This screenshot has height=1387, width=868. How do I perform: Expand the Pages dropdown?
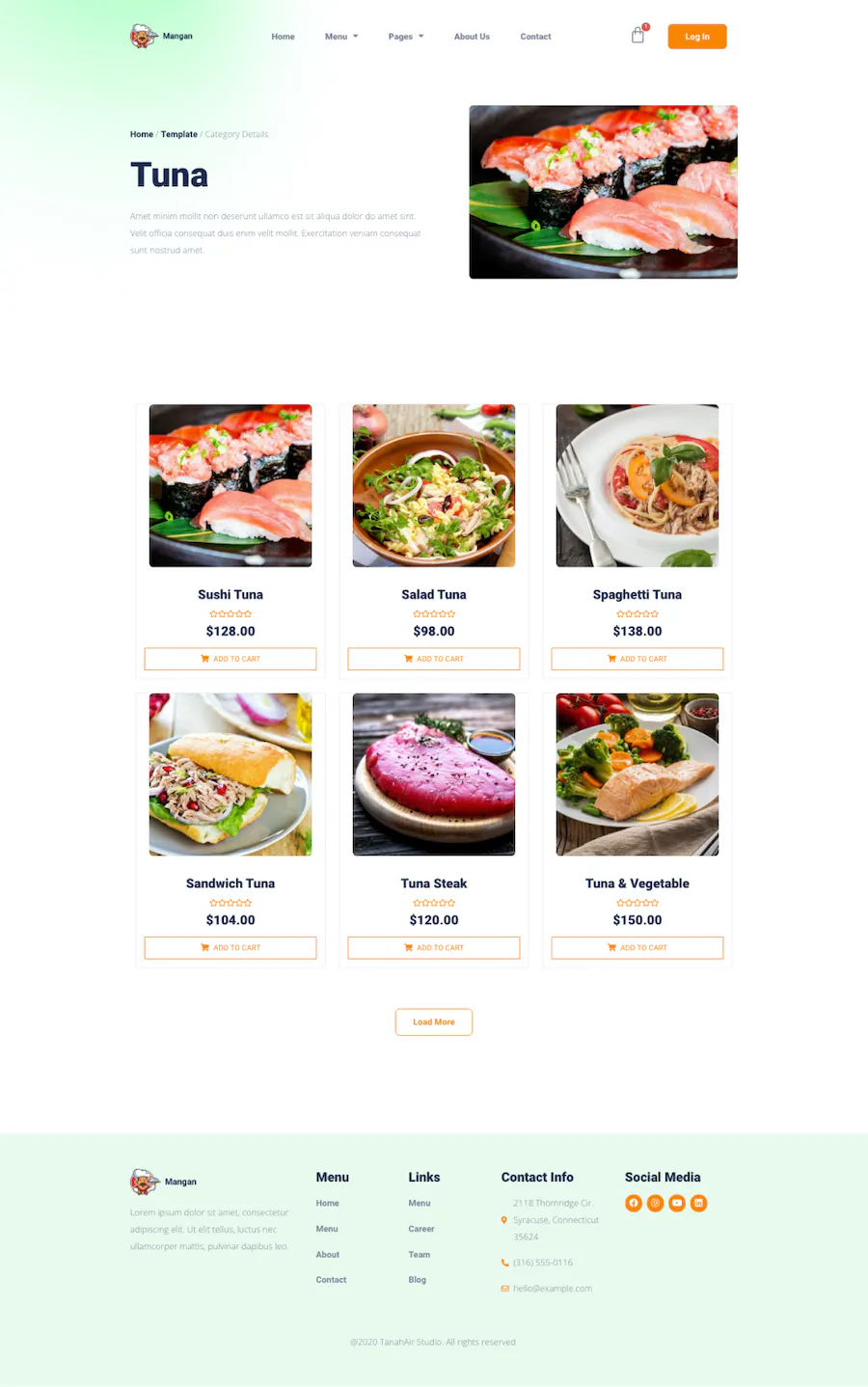tap(405, 37)
